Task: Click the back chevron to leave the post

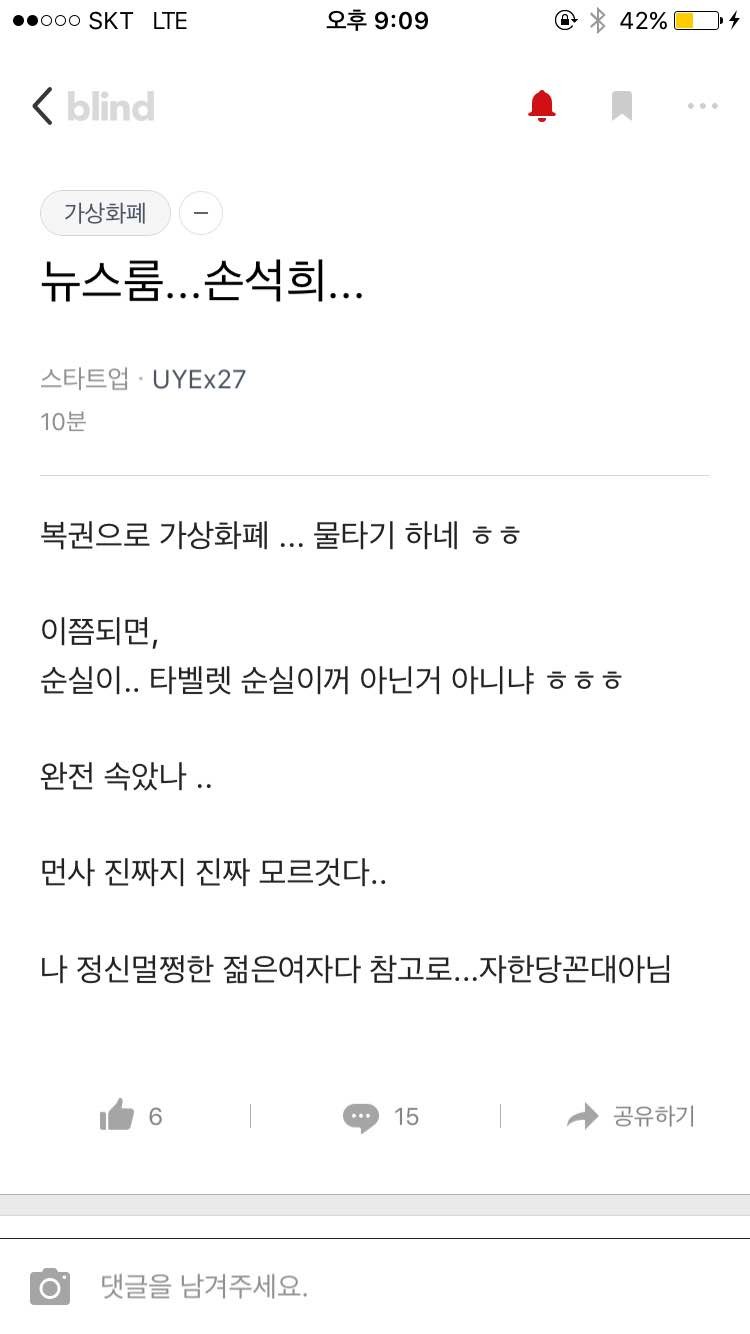Action: (42, 105)
